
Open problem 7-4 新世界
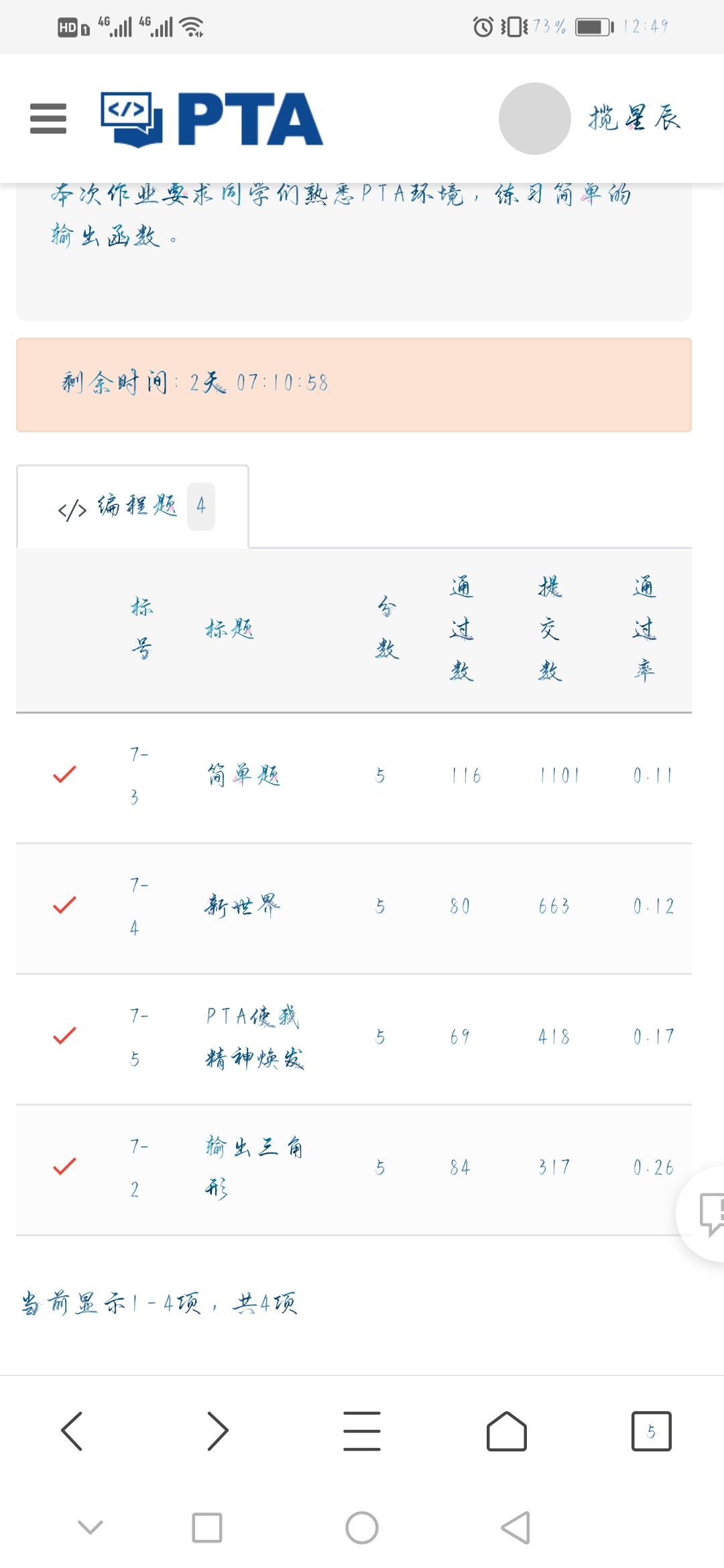(x=243, y=906)
